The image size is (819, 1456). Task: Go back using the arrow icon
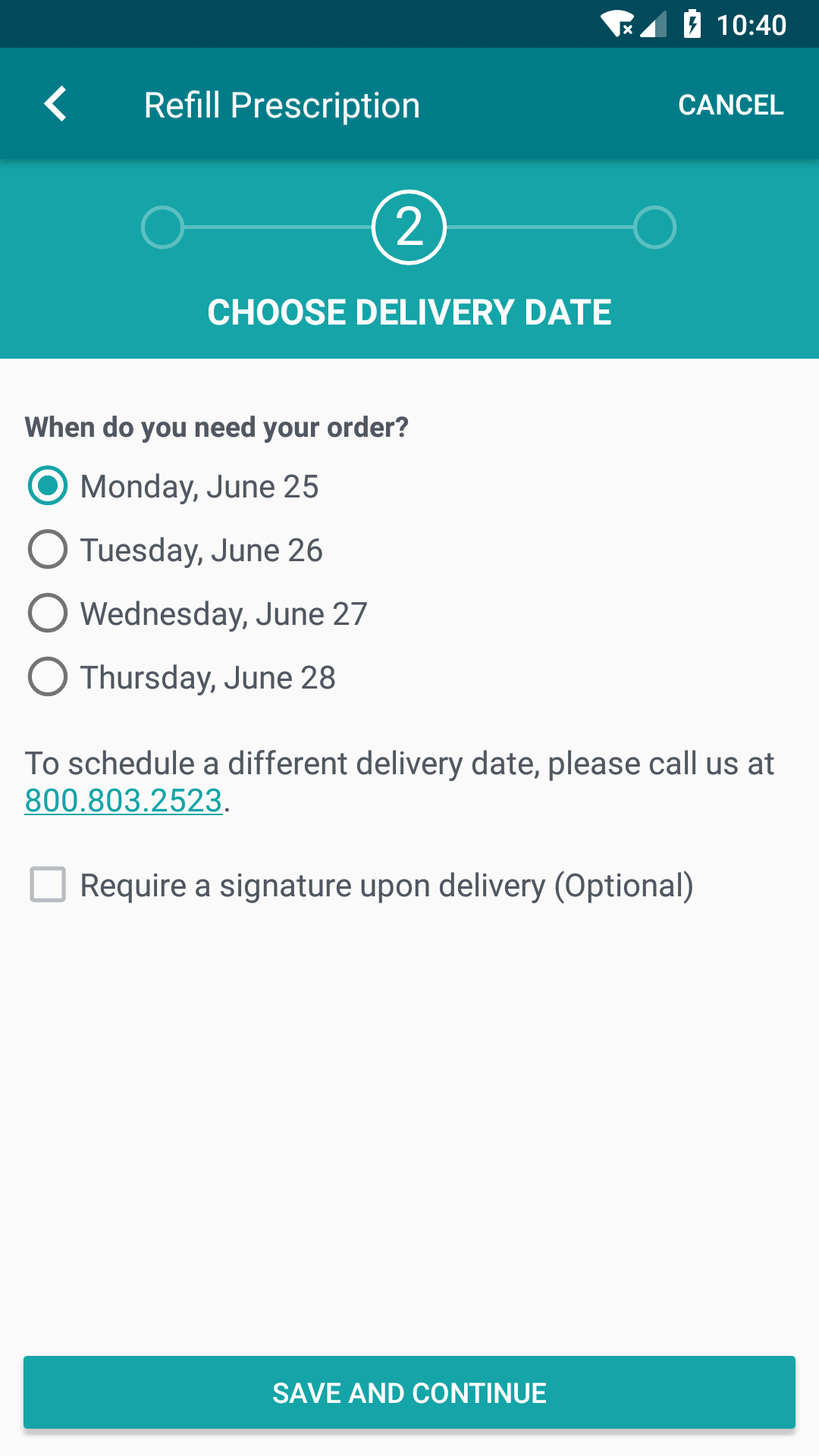point(55,104)
